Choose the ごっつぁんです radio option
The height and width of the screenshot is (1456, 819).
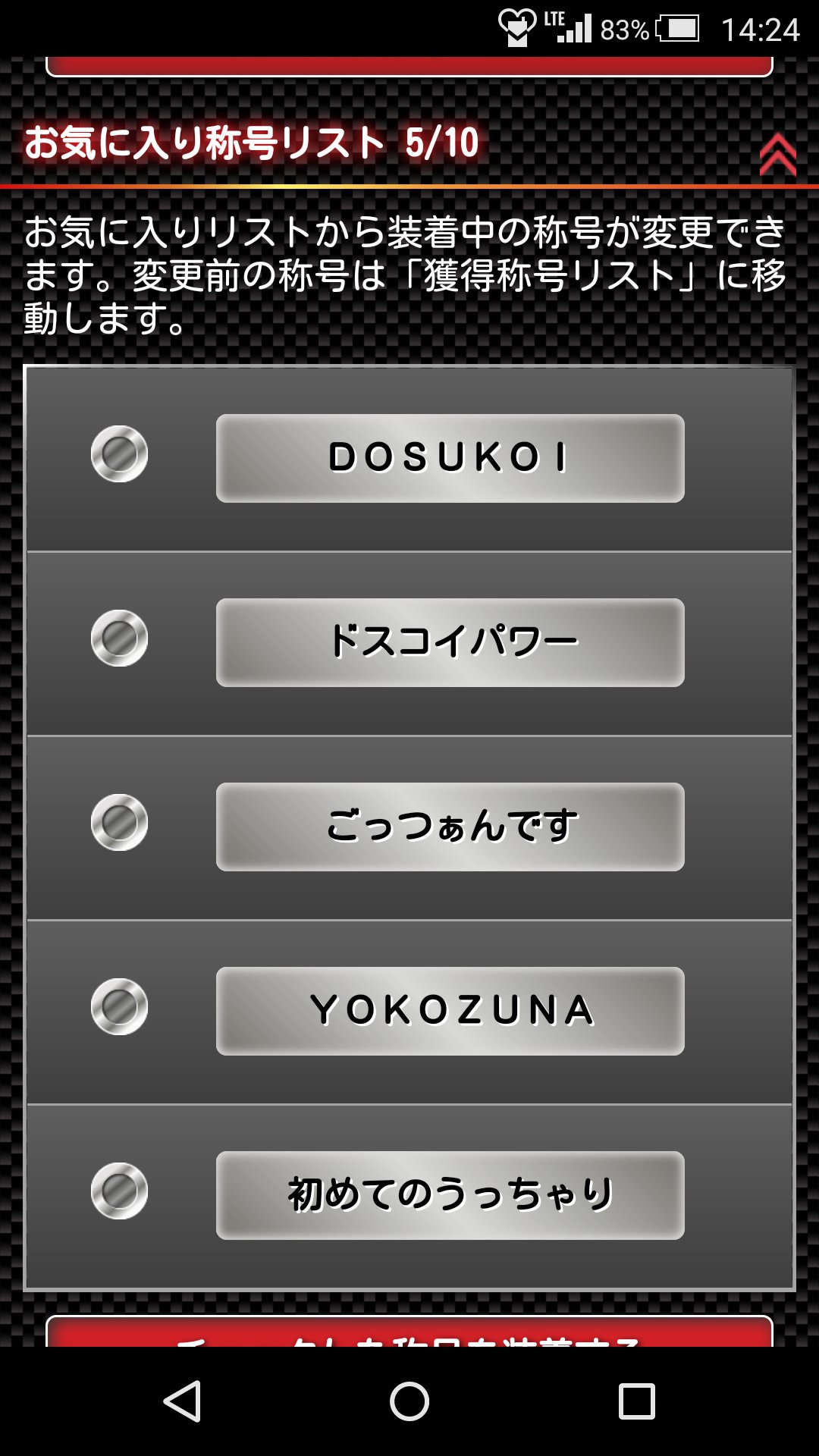(x=119, y=823)
